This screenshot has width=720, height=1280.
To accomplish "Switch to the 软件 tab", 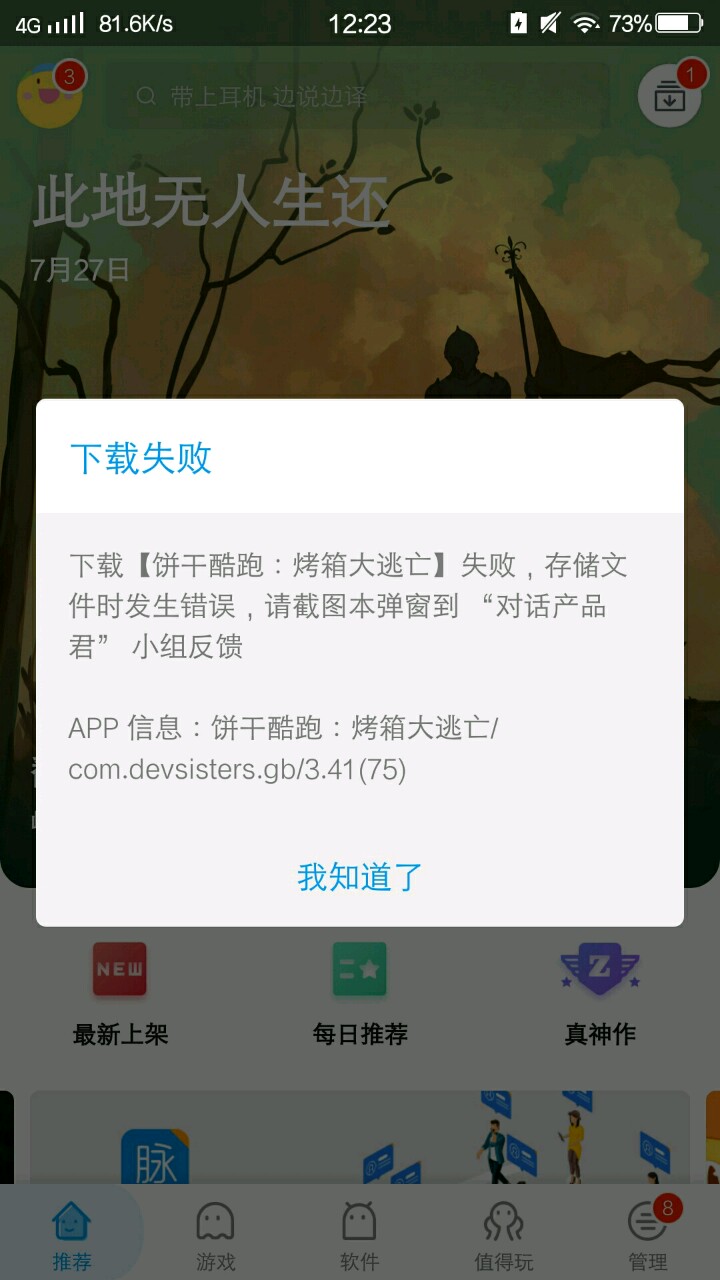I will click(x=360, y=1236).
